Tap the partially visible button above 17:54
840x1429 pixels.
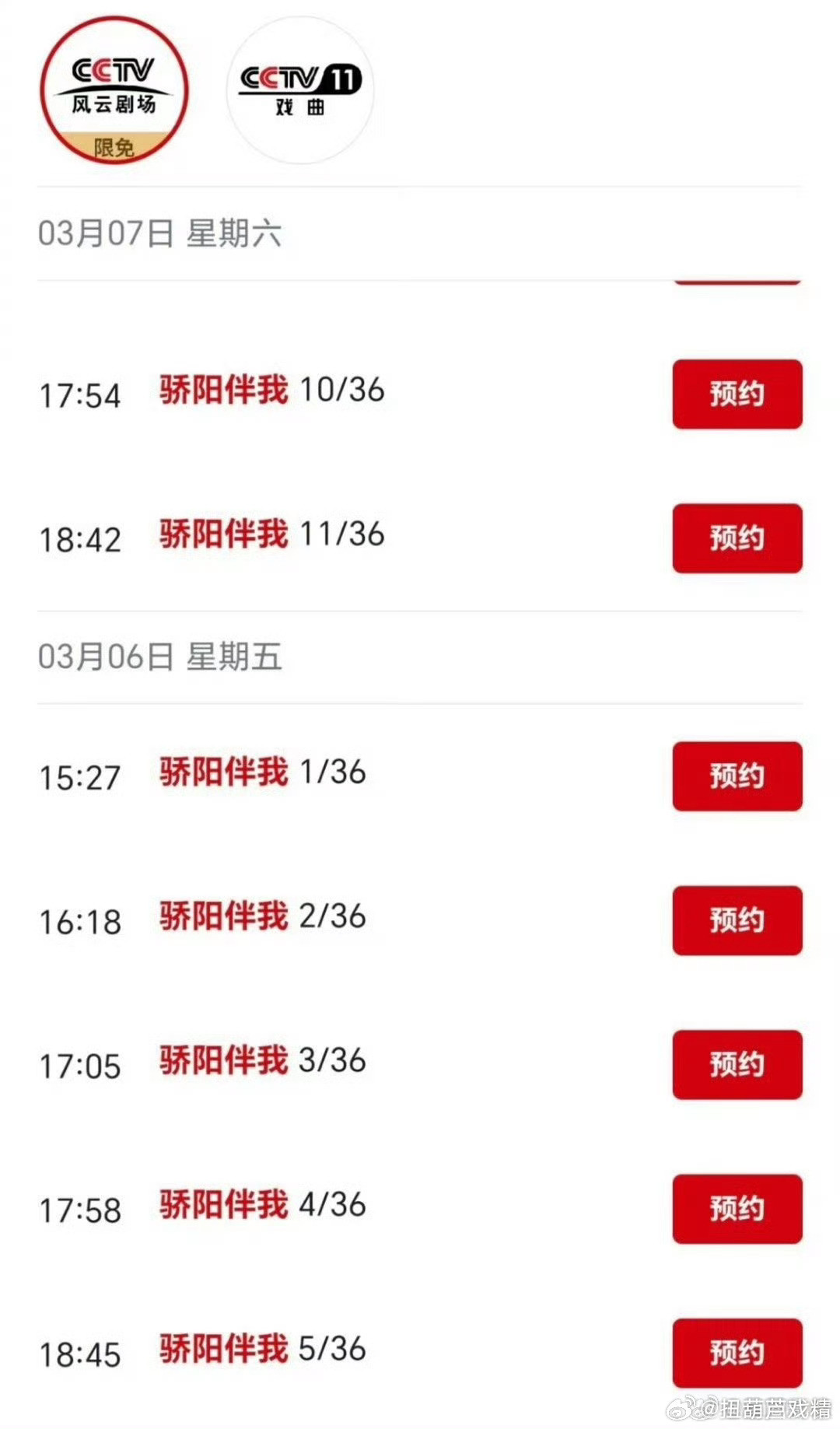tap(737, 282)
